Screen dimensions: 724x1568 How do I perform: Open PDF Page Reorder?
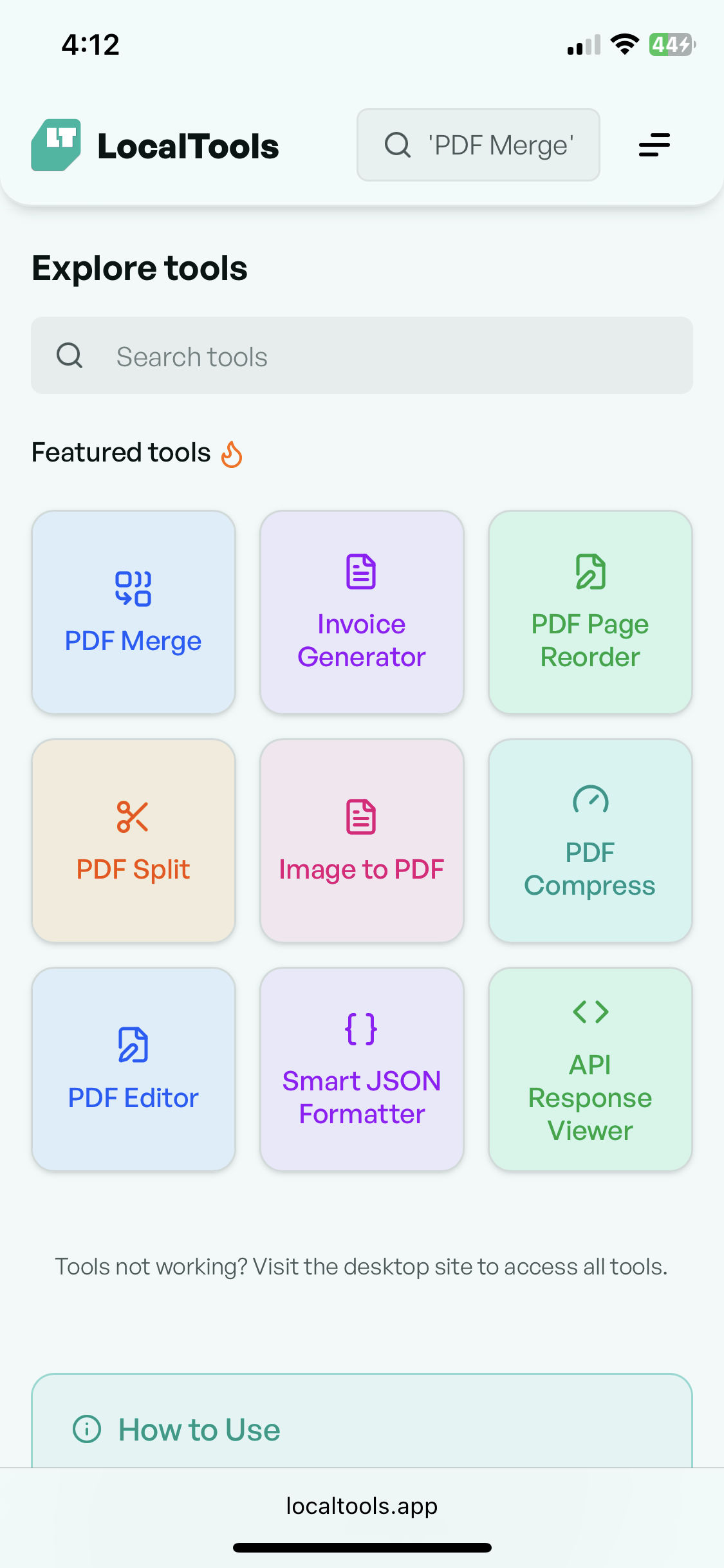590,612
